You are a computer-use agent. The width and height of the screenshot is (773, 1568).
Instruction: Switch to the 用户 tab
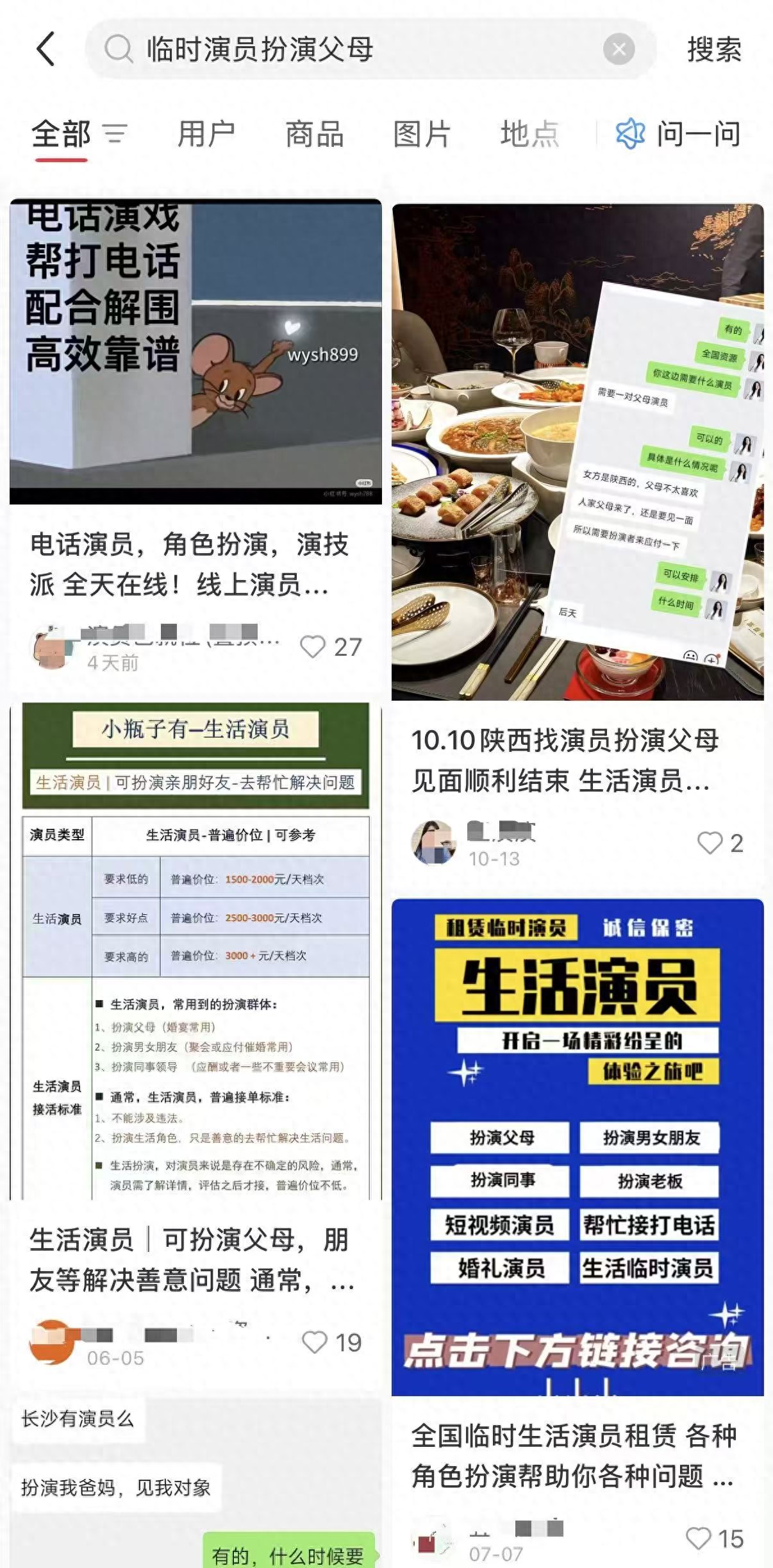(x=206, y=134)
